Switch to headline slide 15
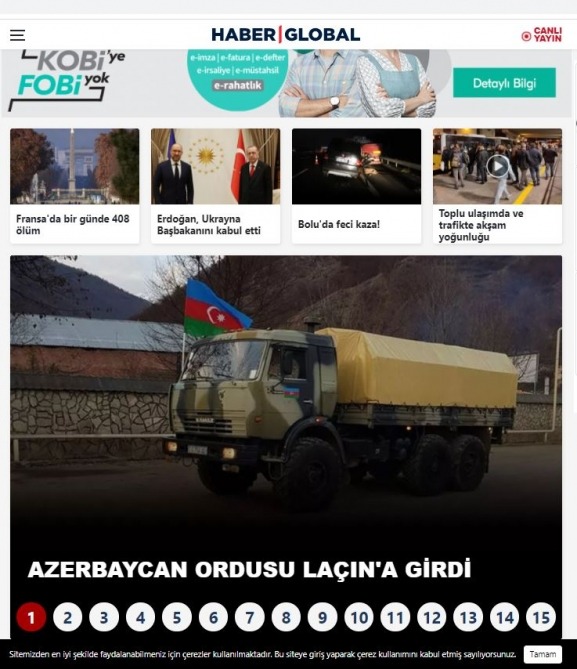This screenshot has height=669, width=577. coord(541,617)
